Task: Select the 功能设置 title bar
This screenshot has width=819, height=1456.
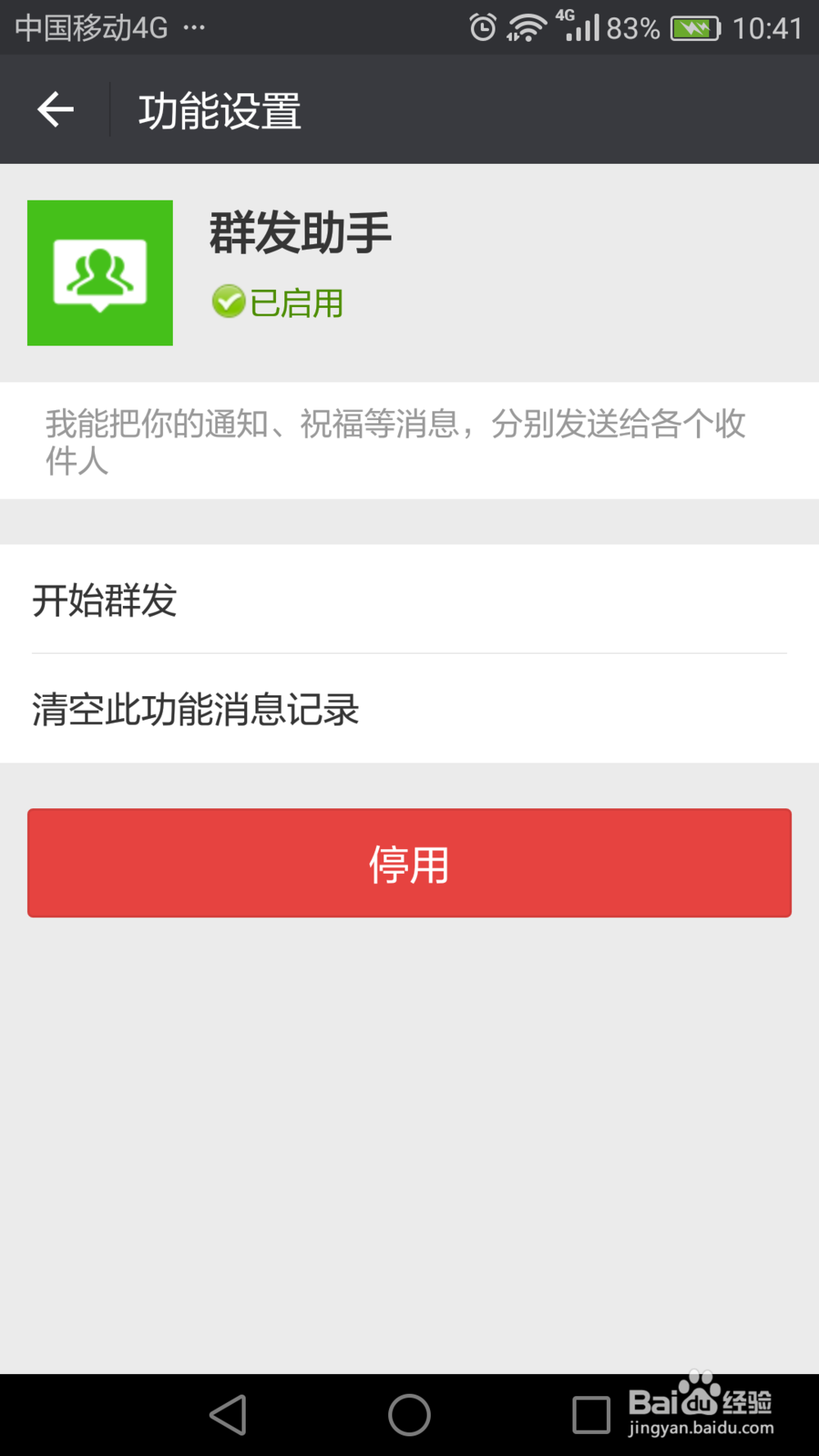Action: [x=219, y=109]
